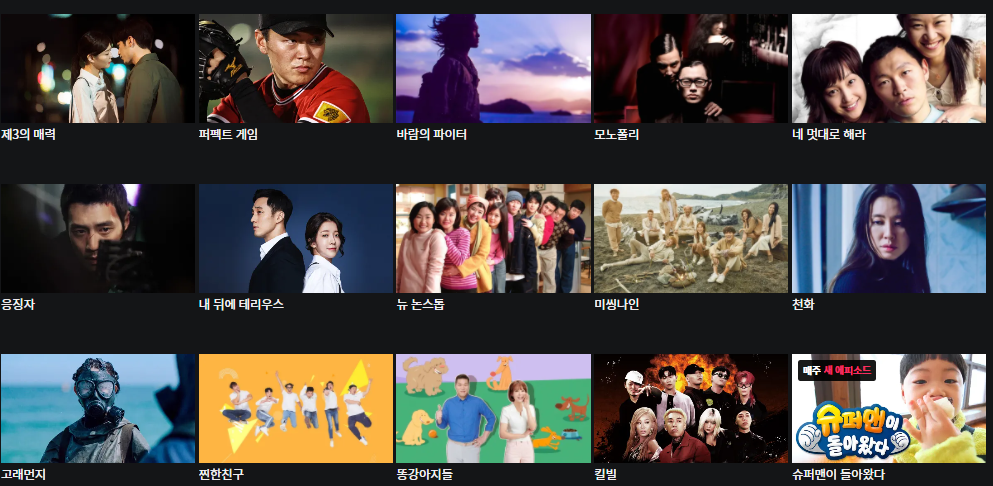Open the 슈퍼맨이 돌아왔다 tile
The image size is (993, 486).
pos(889,408)
